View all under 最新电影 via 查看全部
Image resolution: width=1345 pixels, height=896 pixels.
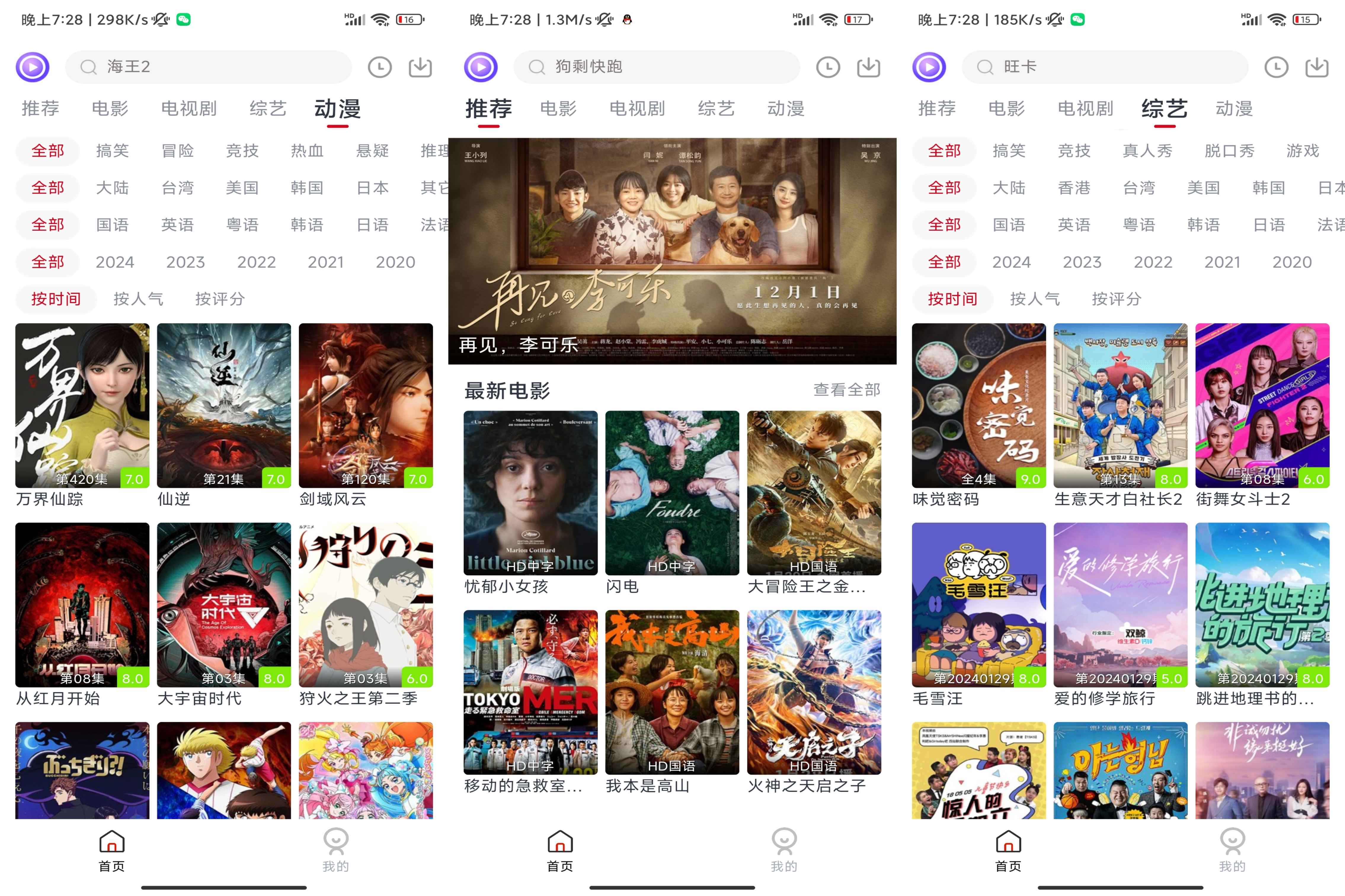(846, 390)
